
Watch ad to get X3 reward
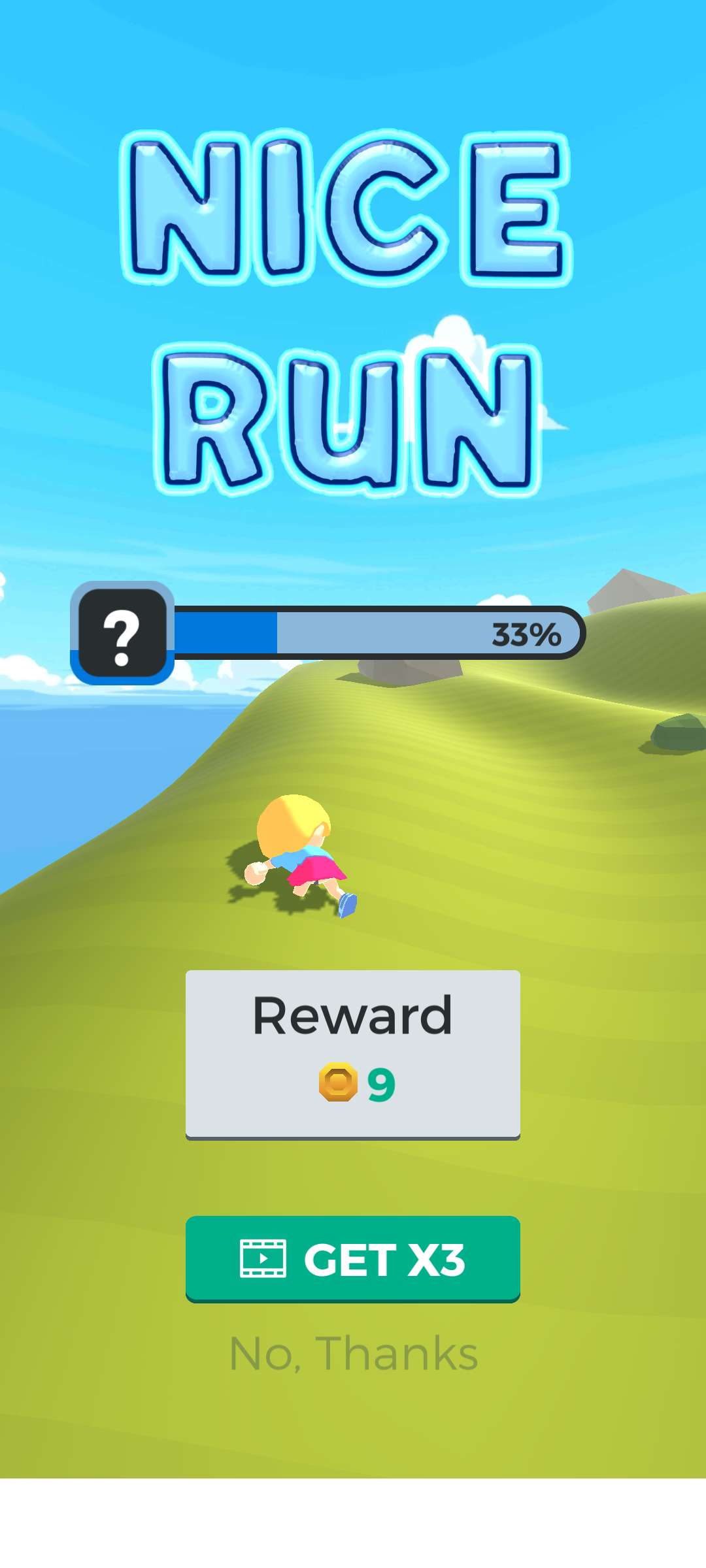point(353,1258)
